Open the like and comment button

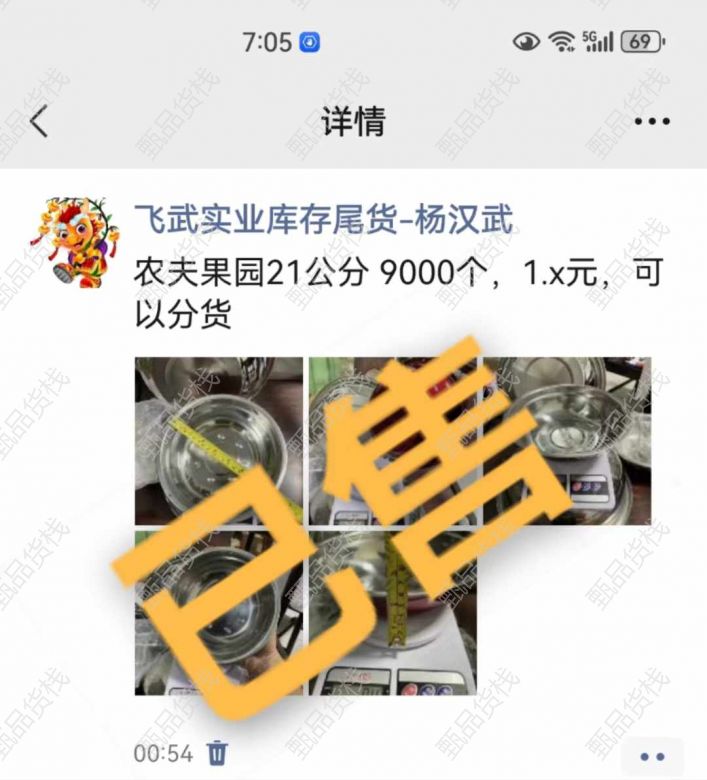coord(651,757)
